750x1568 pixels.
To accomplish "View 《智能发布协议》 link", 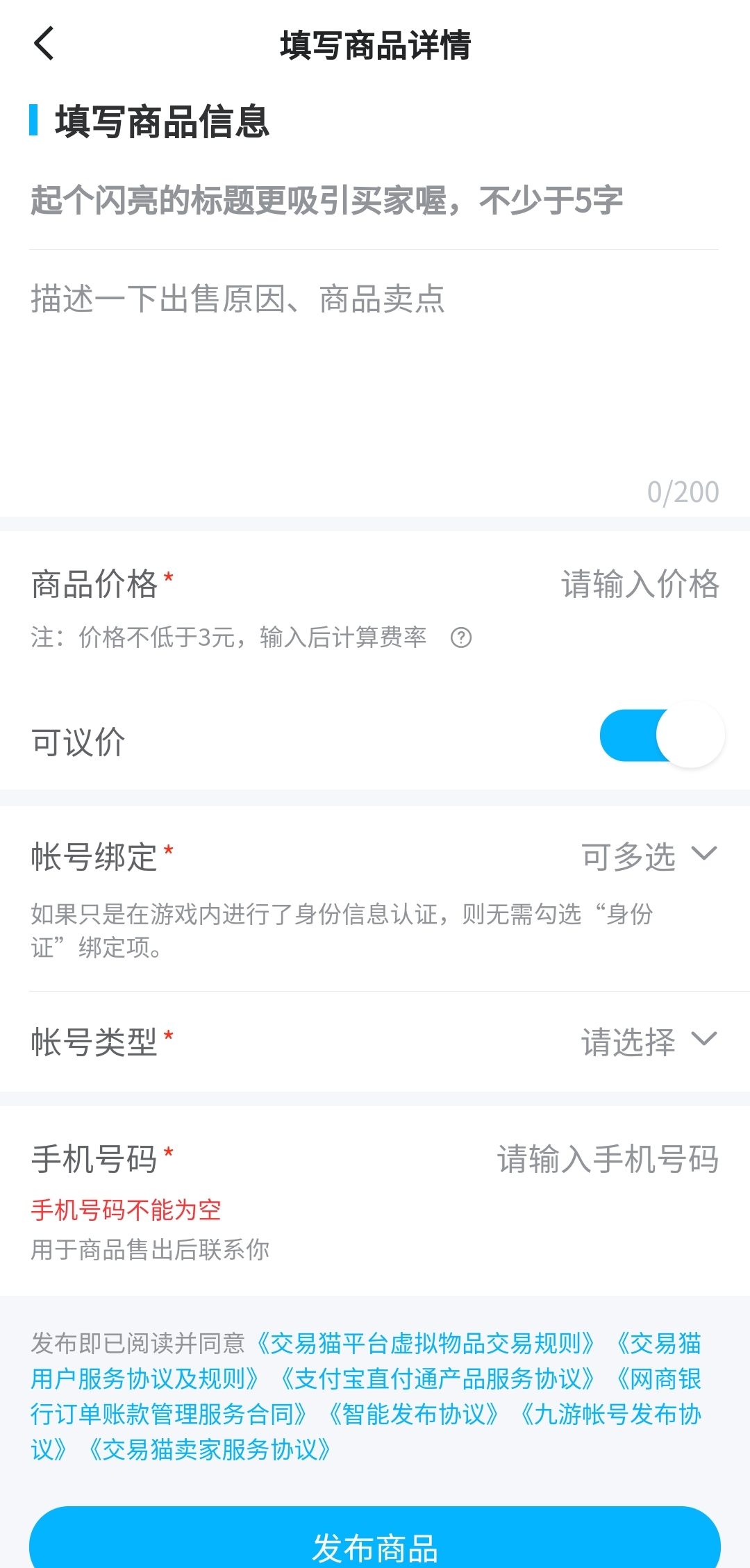I will (x=414, y=1415).
